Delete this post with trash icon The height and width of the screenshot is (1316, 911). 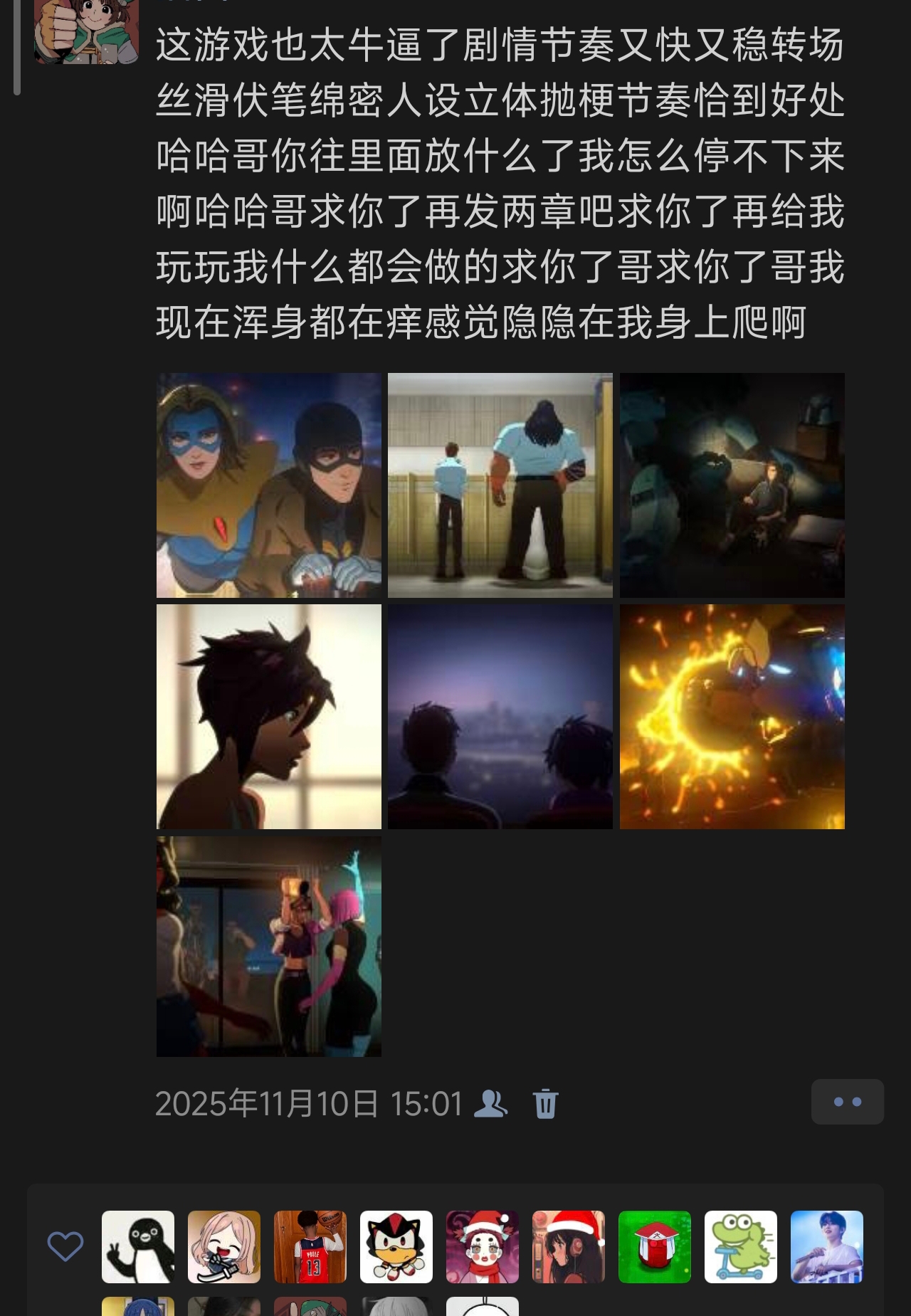[545, 1103]
